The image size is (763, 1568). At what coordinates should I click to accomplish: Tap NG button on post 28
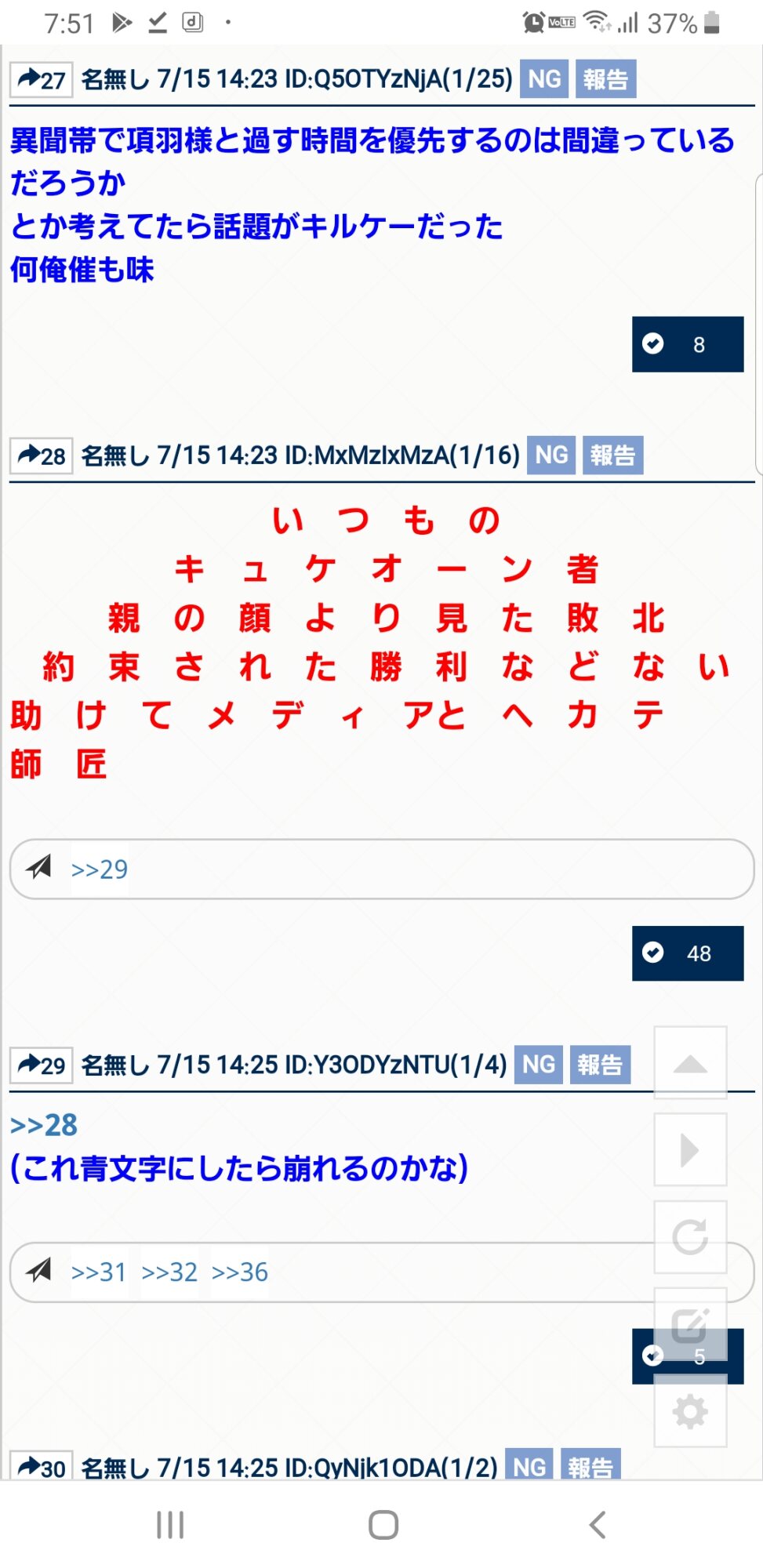click(551, 456)
